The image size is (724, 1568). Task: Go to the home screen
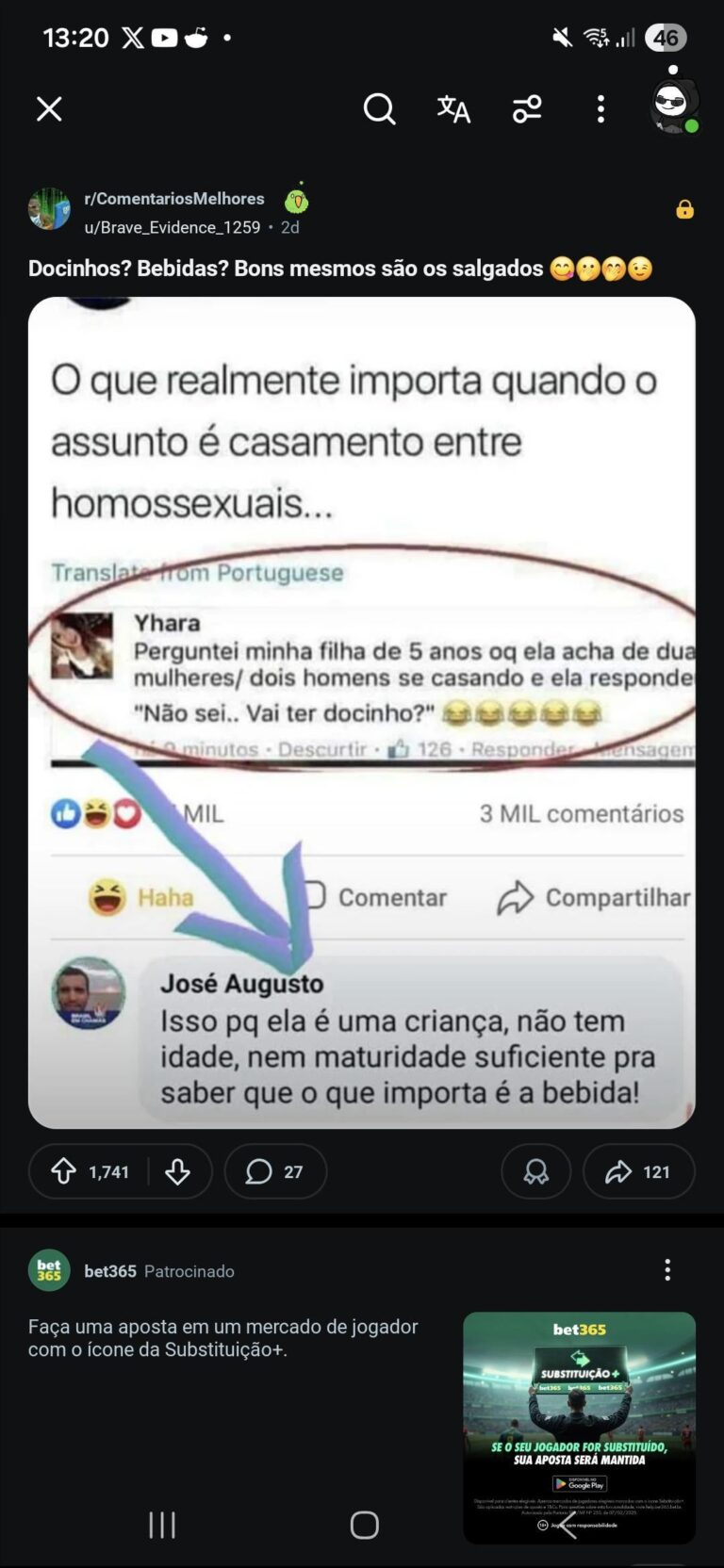(x=364, y=1525)
